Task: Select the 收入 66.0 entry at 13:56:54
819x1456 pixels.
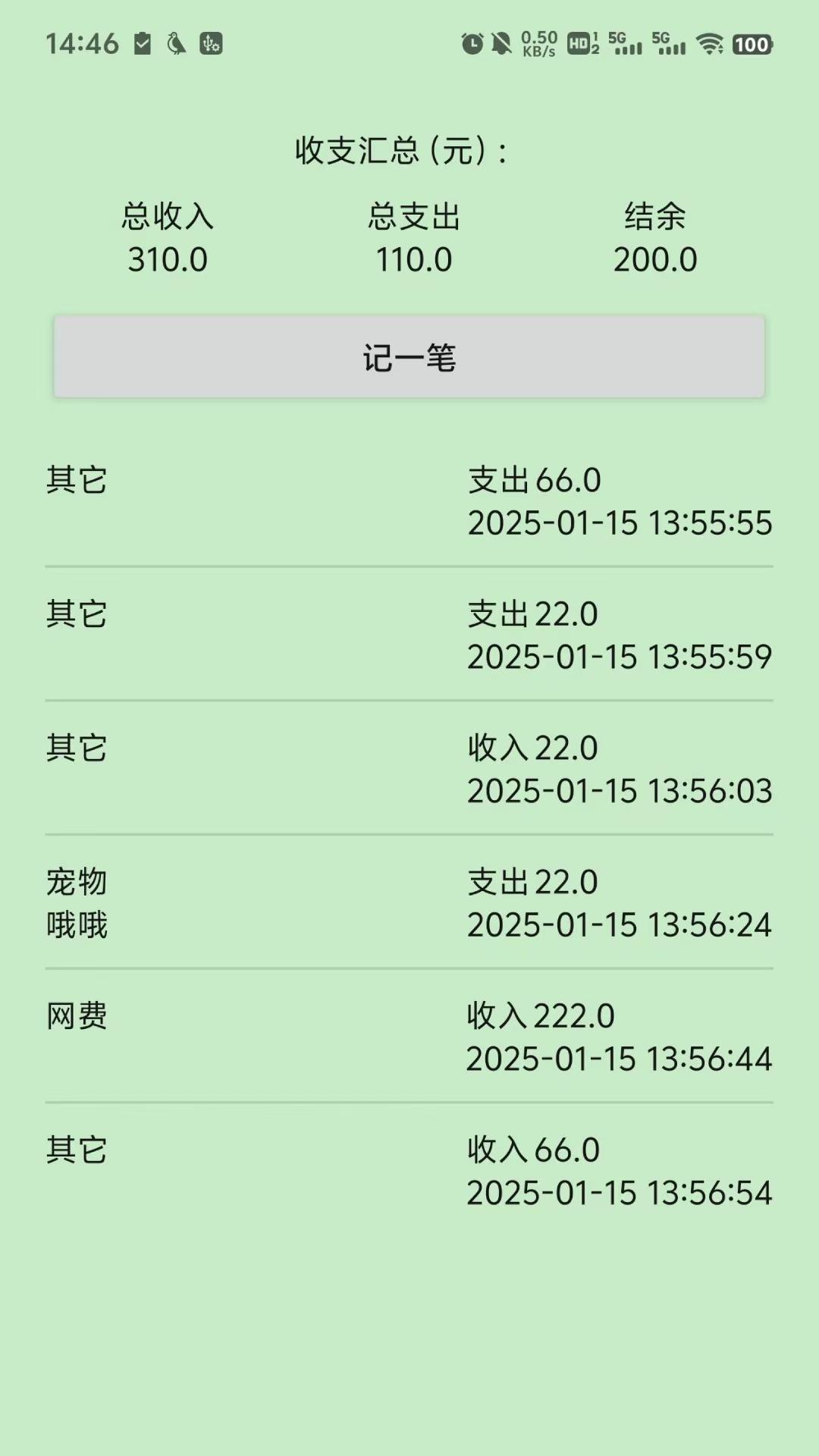Action: (409, 1171)
